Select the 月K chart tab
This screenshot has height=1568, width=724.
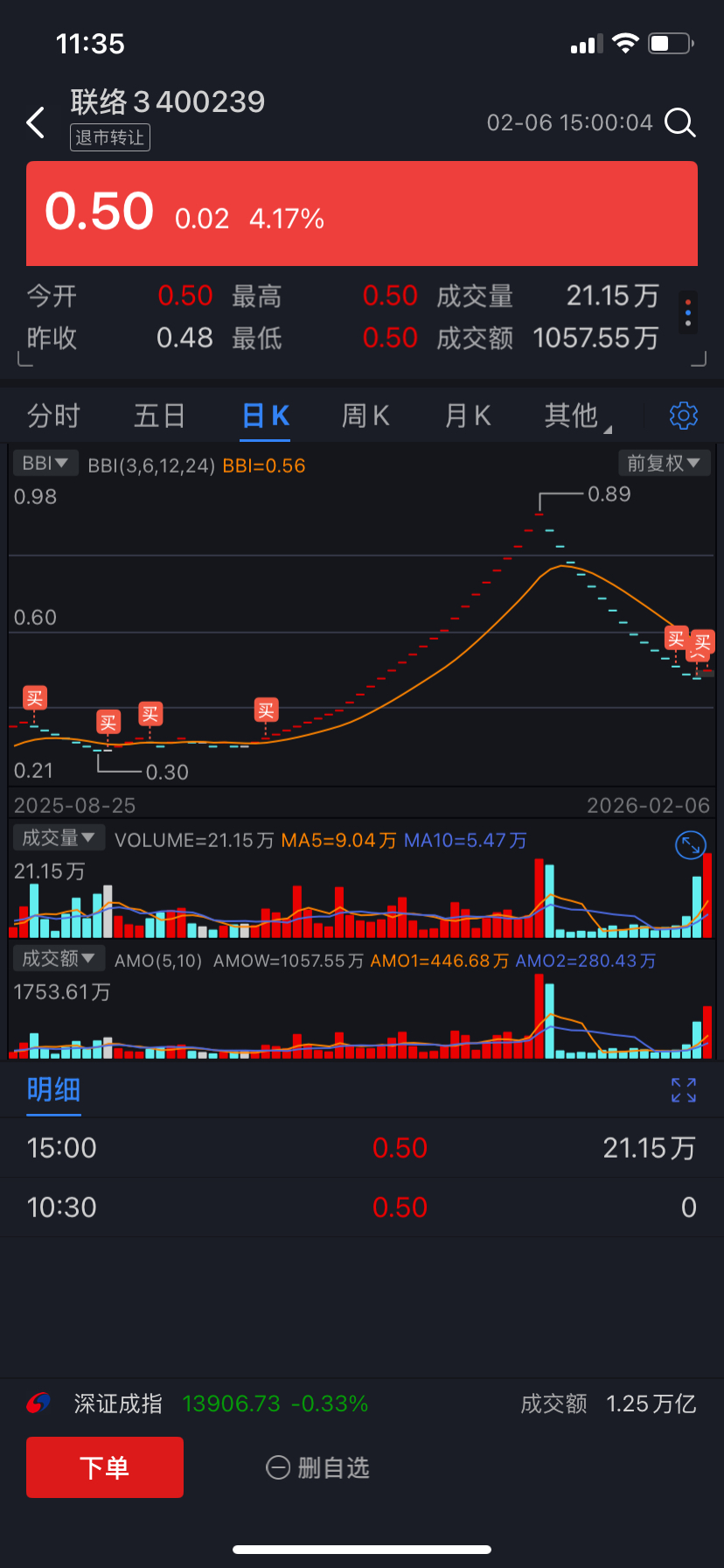coord(467,416)
